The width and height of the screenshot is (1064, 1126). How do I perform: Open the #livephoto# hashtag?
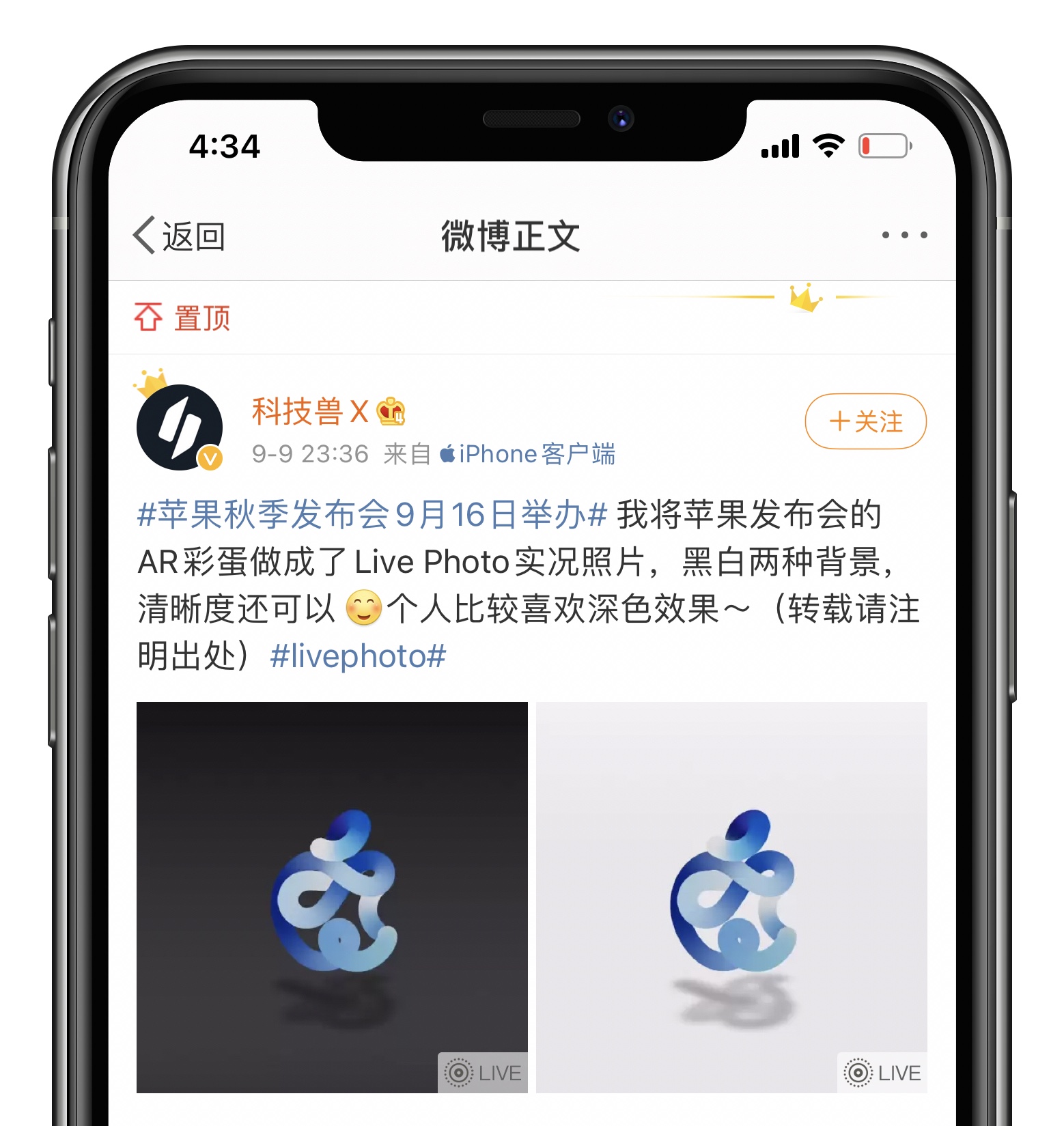pyautogui.click(x=358, y=656)
